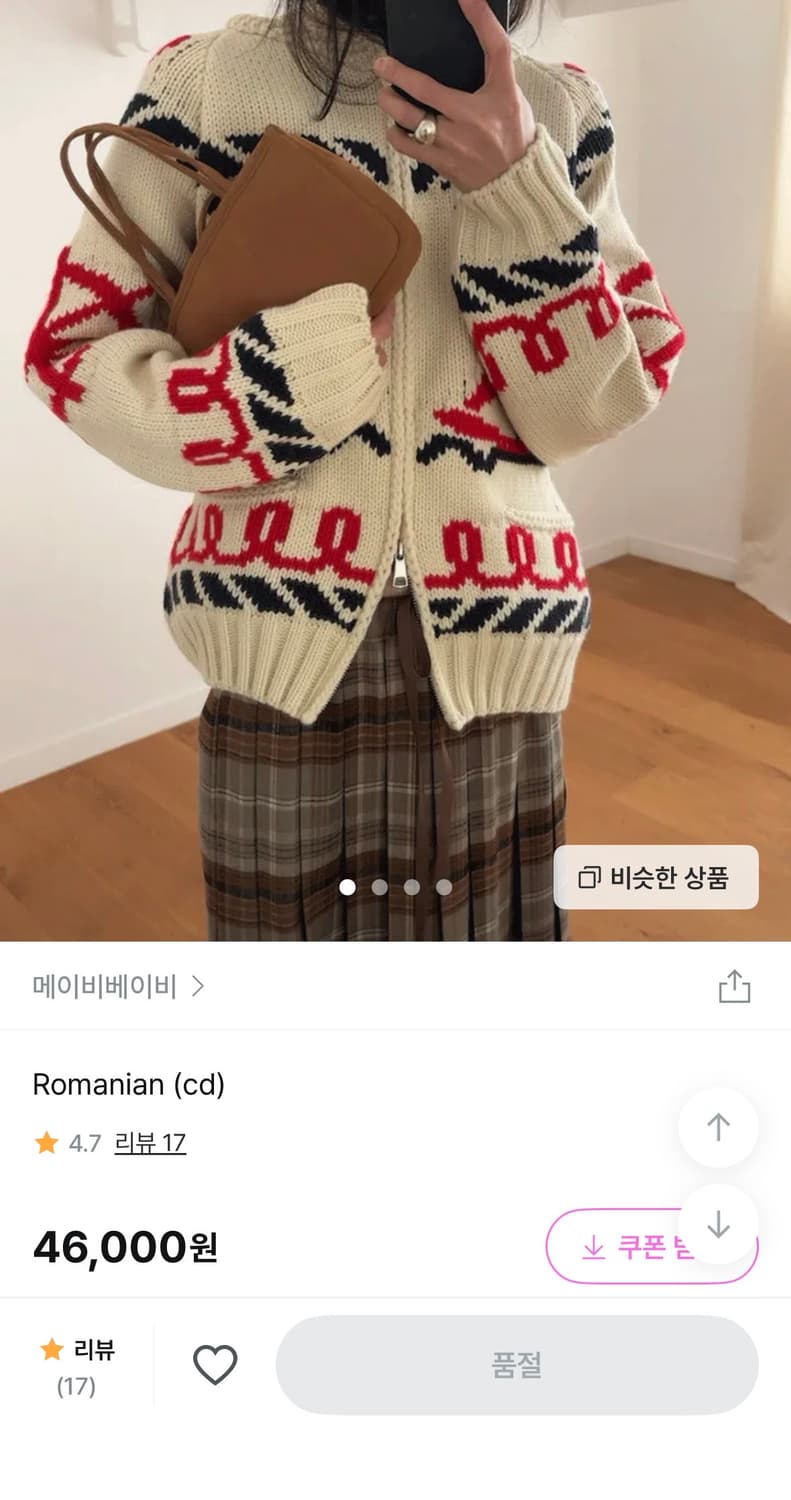This screenshot has width=791, height=1500.
Task: Tap the 품절 sold-out button
Action: click(516, 1364)
